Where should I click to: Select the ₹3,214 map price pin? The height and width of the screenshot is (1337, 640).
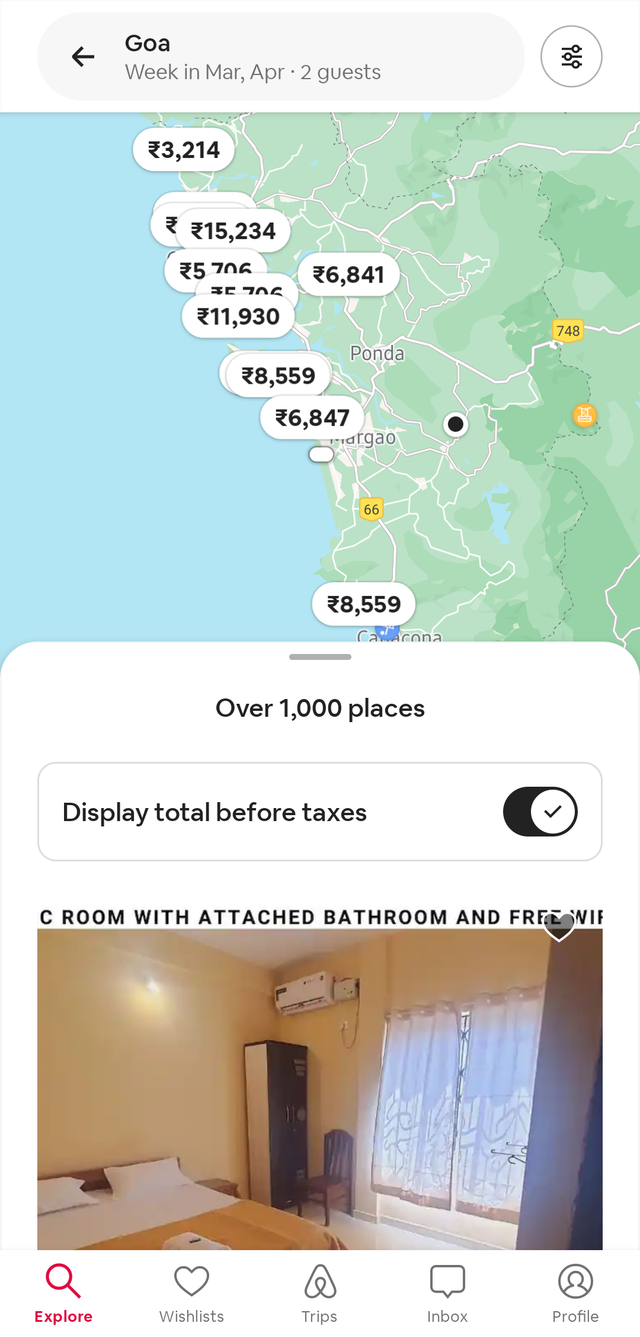184,150
